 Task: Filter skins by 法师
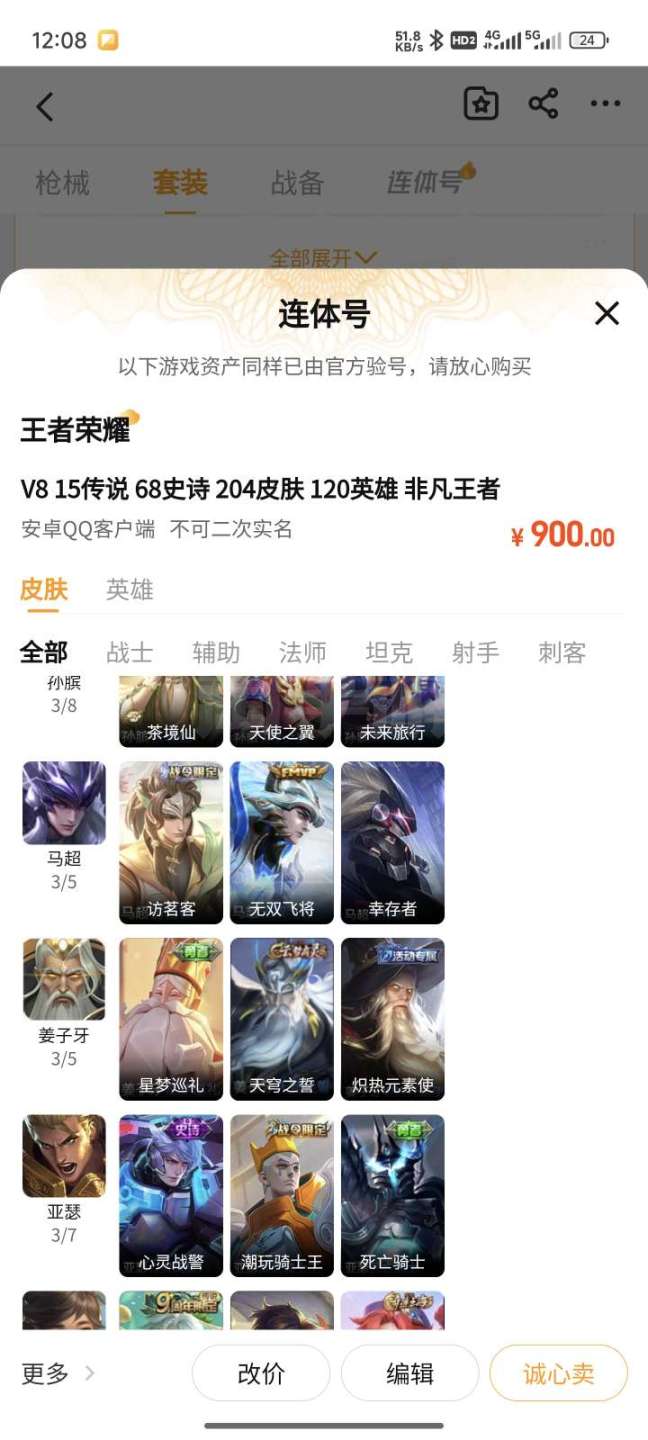(x=303, y=653)
